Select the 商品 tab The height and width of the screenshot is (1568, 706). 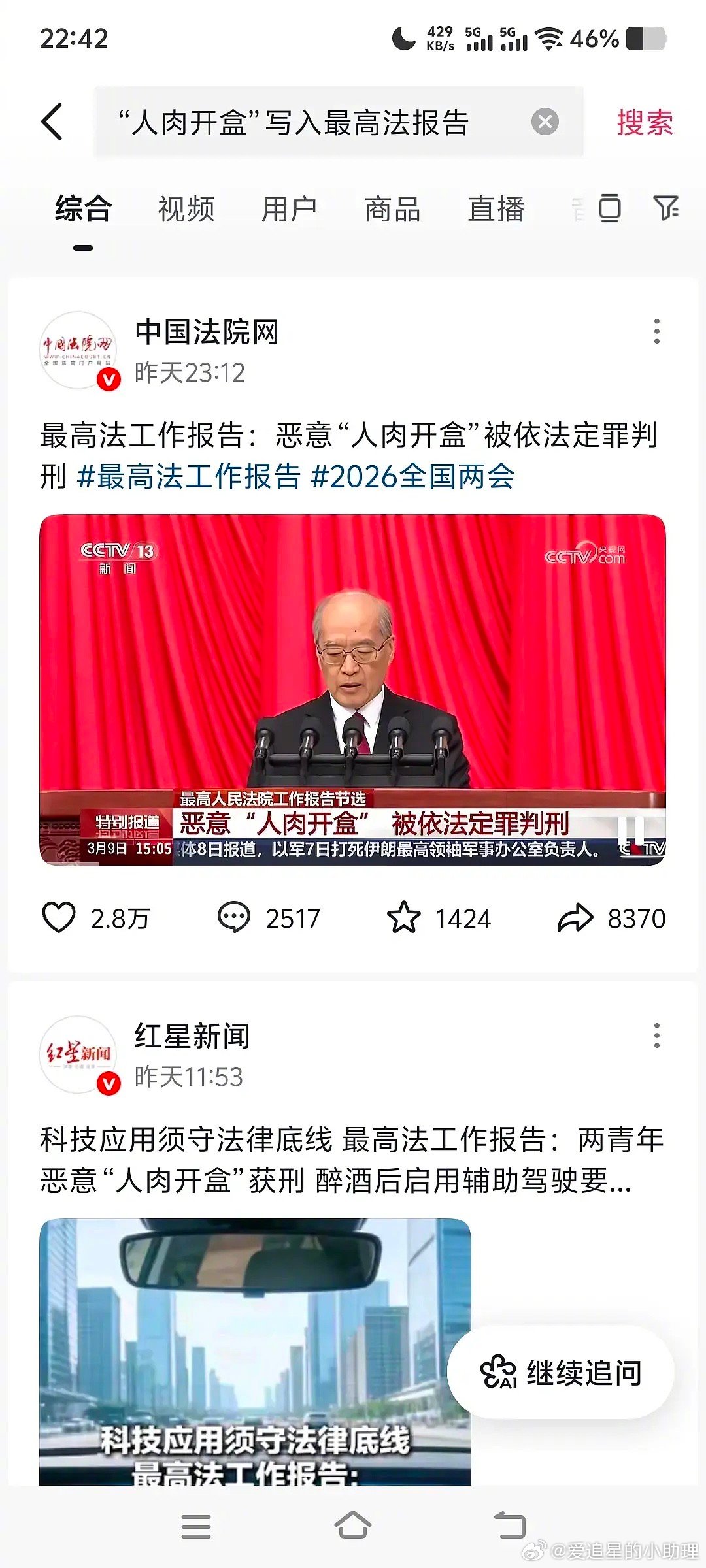click(391, 209)
